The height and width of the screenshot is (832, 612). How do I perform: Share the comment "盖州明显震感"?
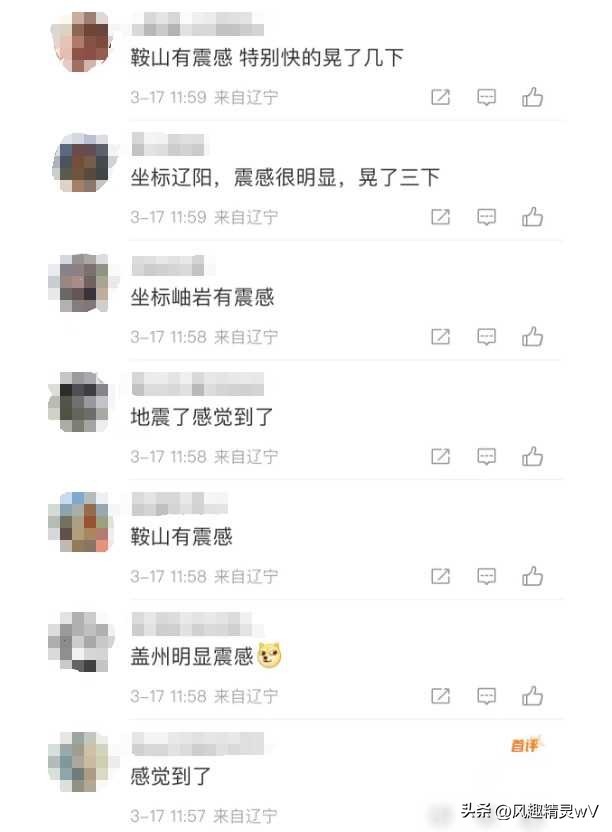tap(440, 695)
